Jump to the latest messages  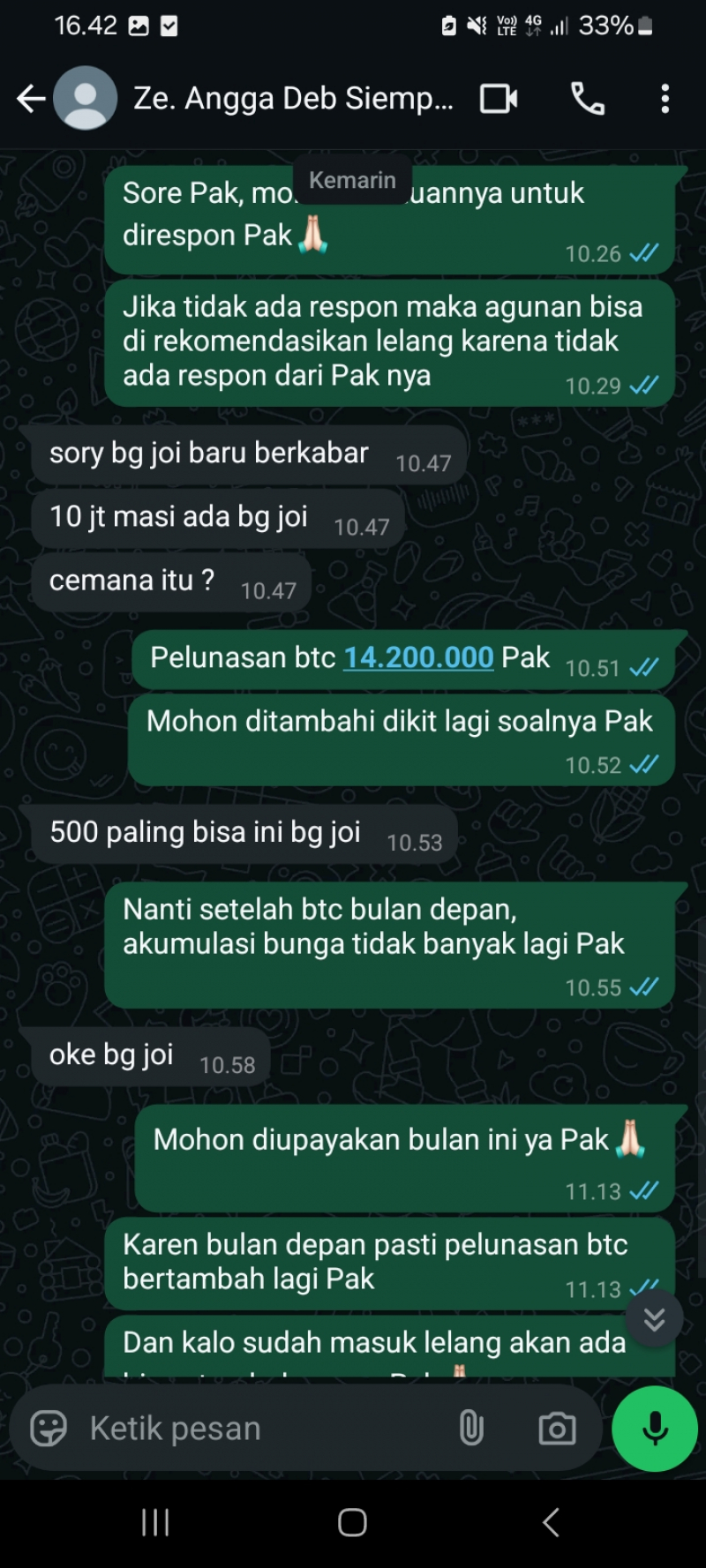(x=654, y=1319)
